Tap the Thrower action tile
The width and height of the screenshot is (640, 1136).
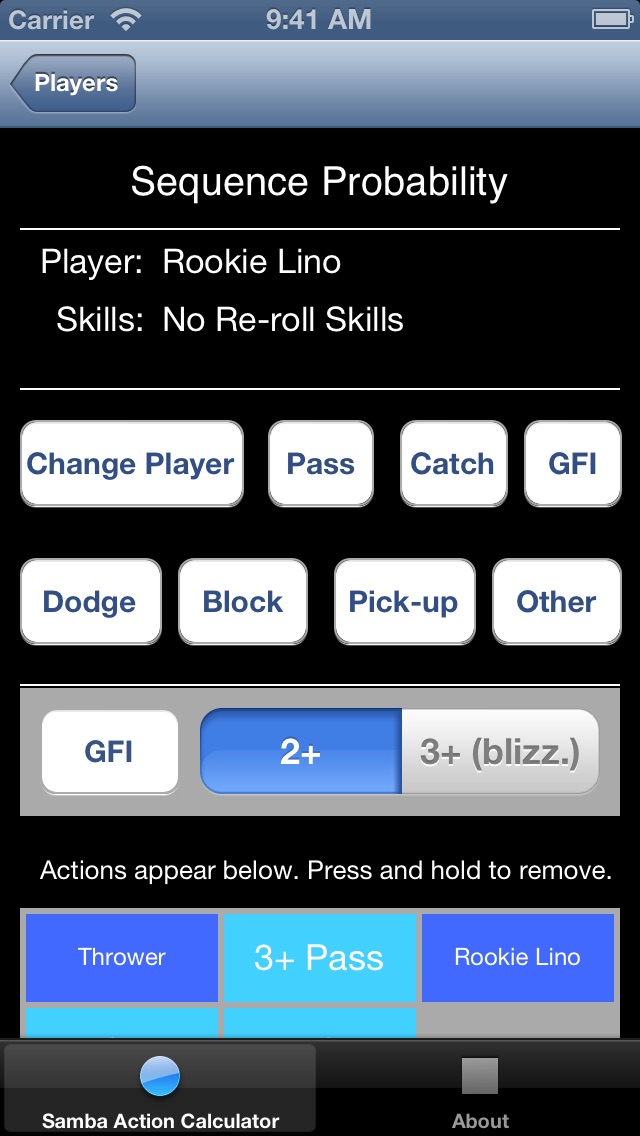(122, 958)
